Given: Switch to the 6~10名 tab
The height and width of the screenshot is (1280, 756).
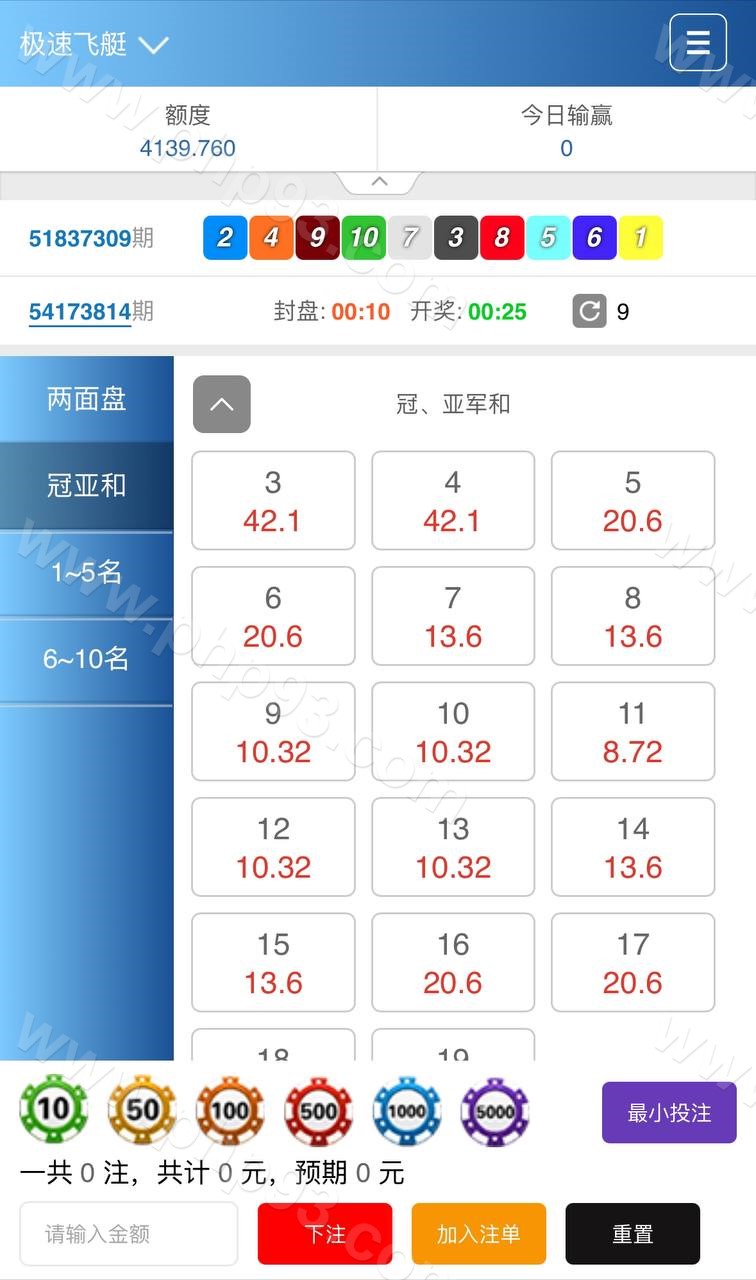Looking at the screenshot, I should pyautogui.click(x=87, y=658).
